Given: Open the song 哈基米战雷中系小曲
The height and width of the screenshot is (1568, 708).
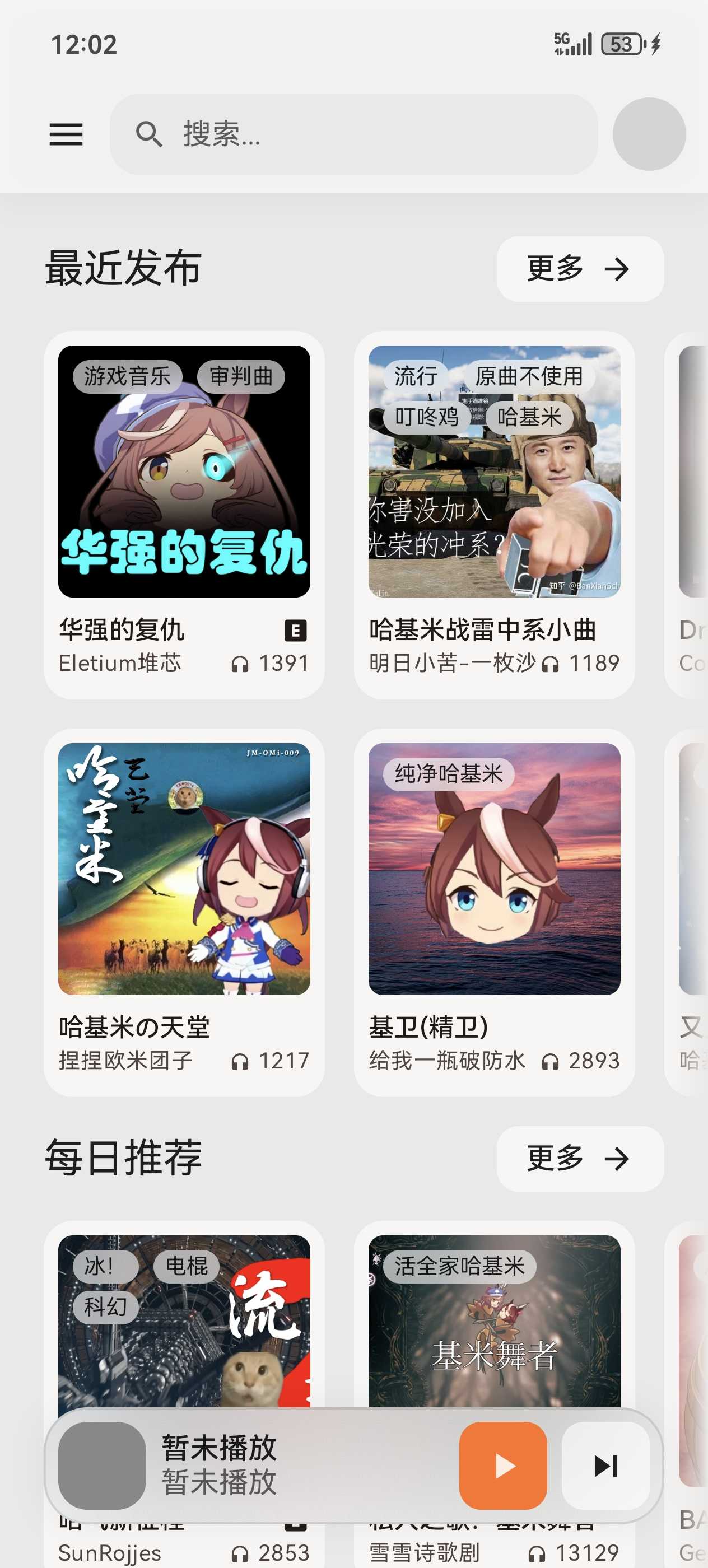Looking at the screenshot, I should [x=493, y=514].
